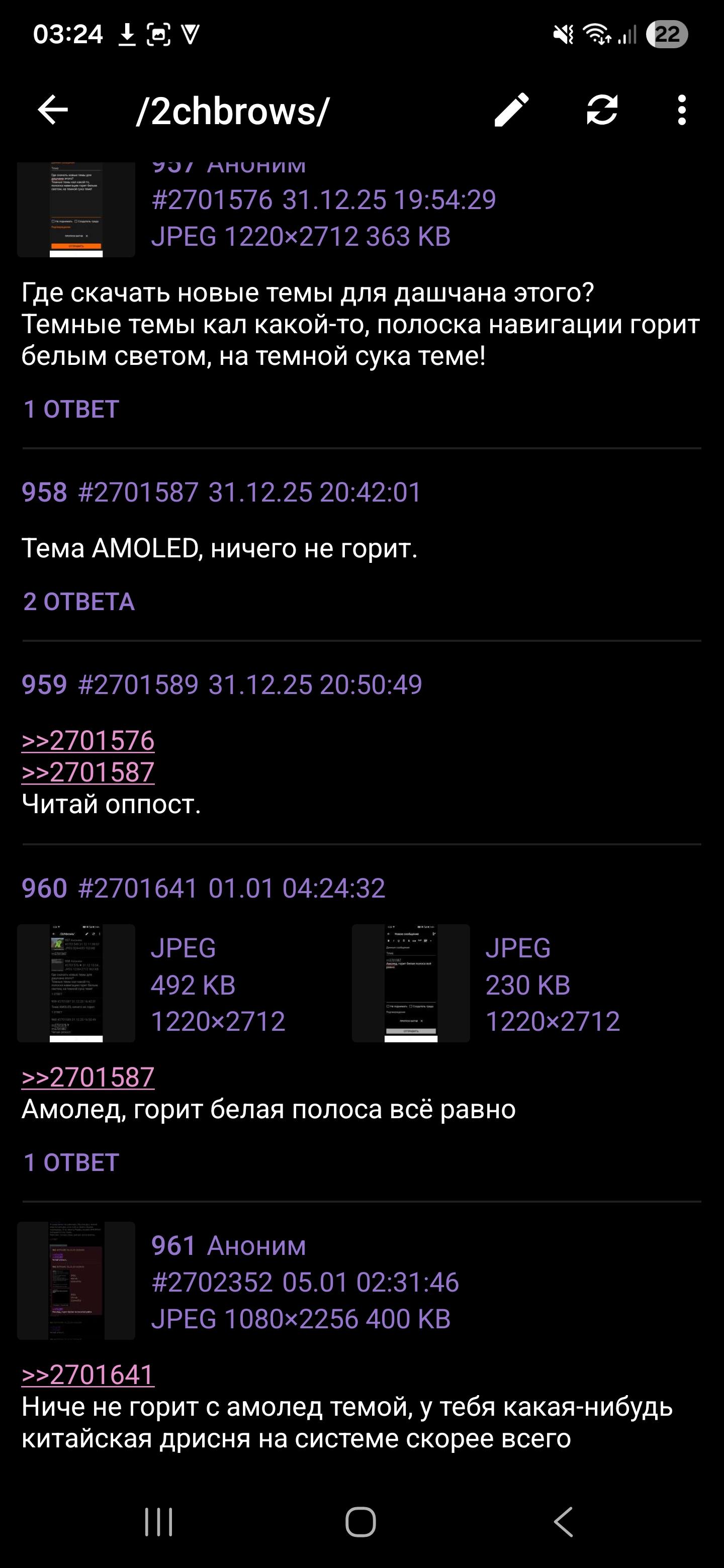
Task: Show the 1 reply to post 960
Action: pyautogui.click(x=71, y=1162)
